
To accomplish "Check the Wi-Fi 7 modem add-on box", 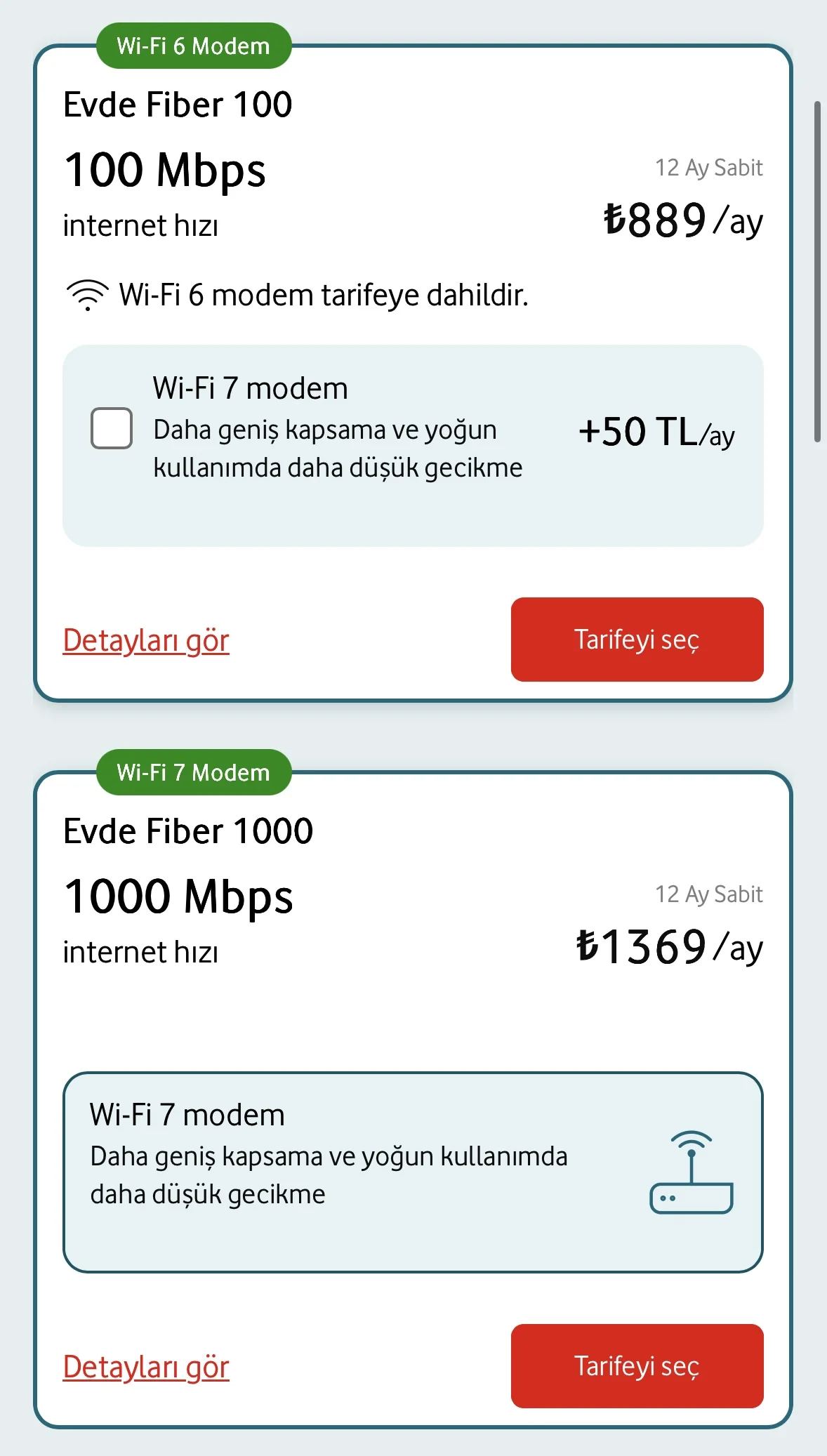I will 112,428.
